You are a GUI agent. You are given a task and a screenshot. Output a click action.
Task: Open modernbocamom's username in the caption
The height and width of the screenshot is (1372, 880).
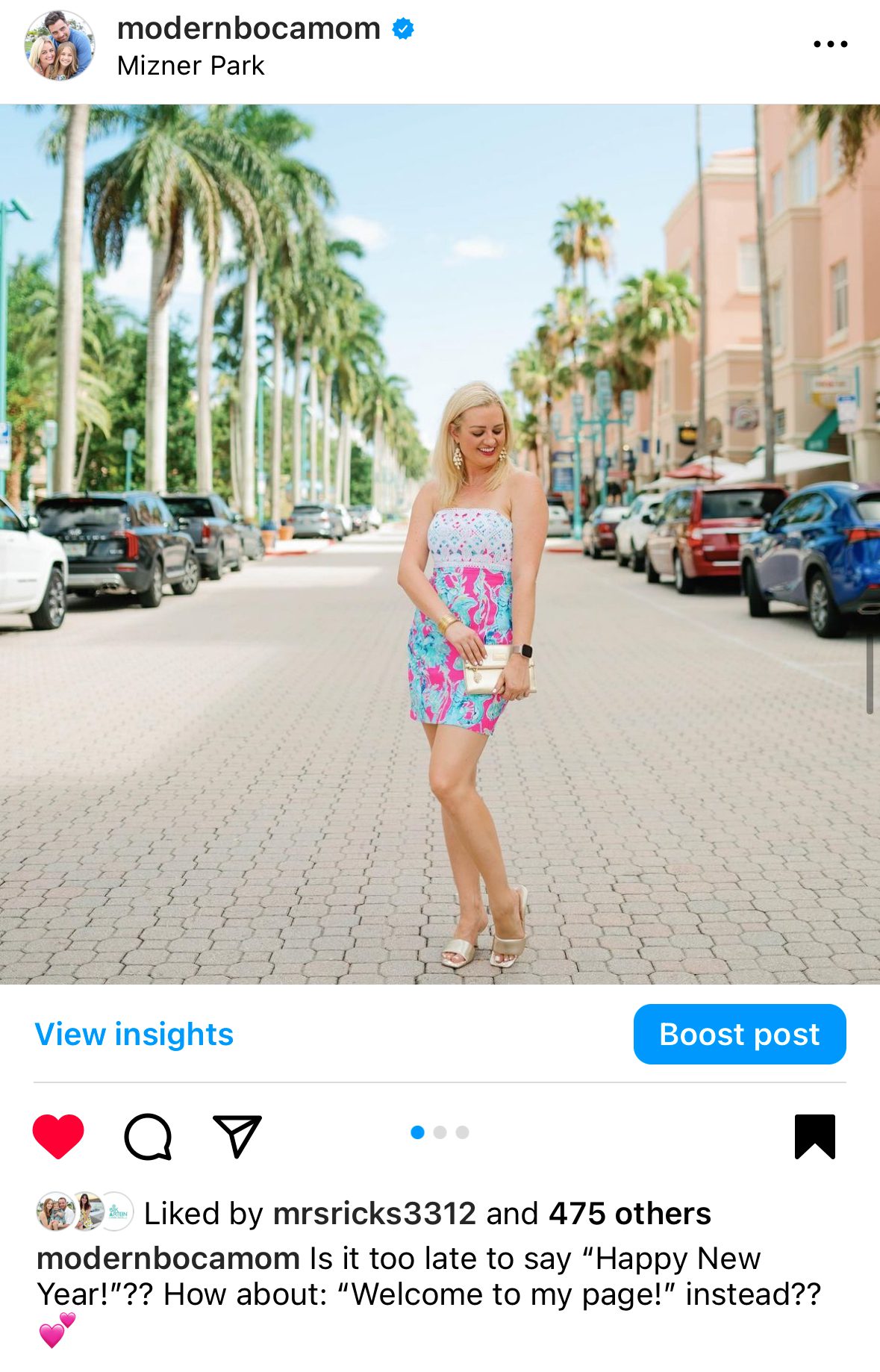pos(168,1259)
